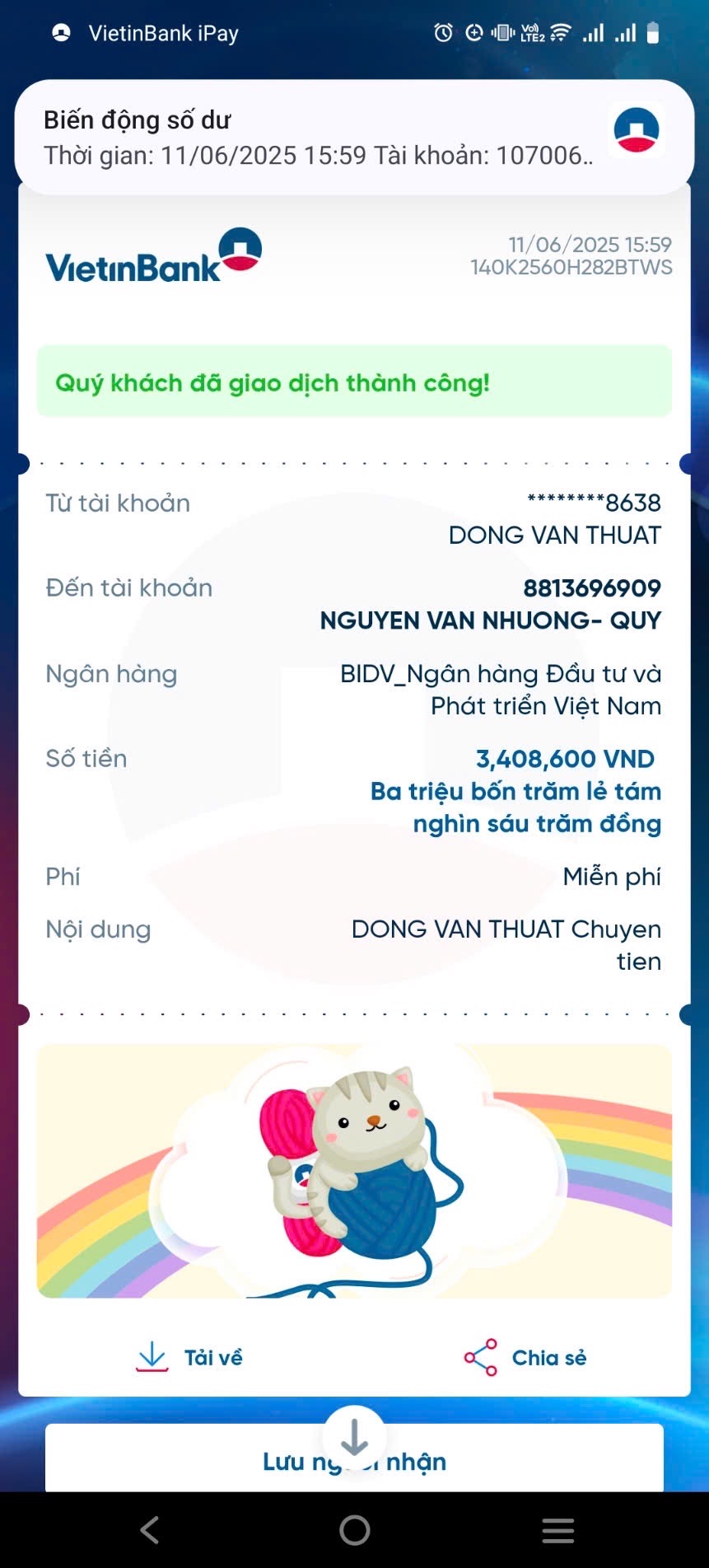Tap the floating down-arrow button
Viewport: 709px width, 1568px height.
[x=354, y=1436]
